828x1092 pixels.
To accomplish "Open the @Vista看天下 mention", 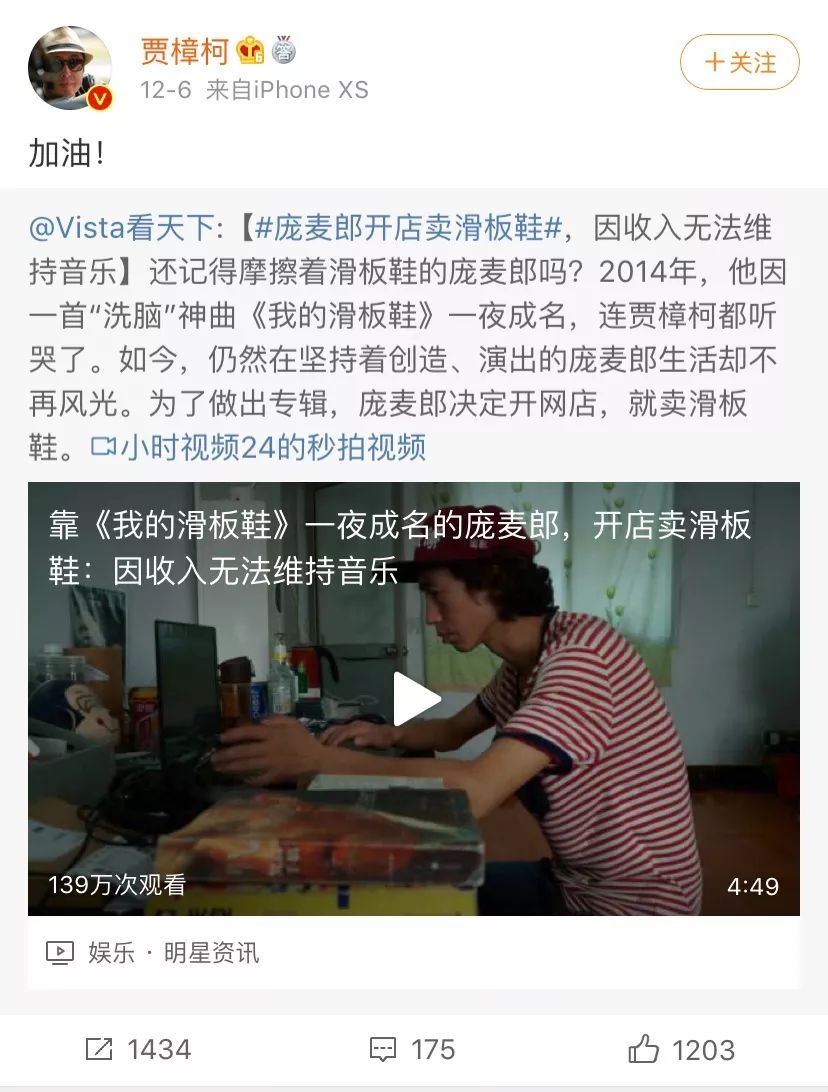I will pyautogui.click(x=121, y=228).
